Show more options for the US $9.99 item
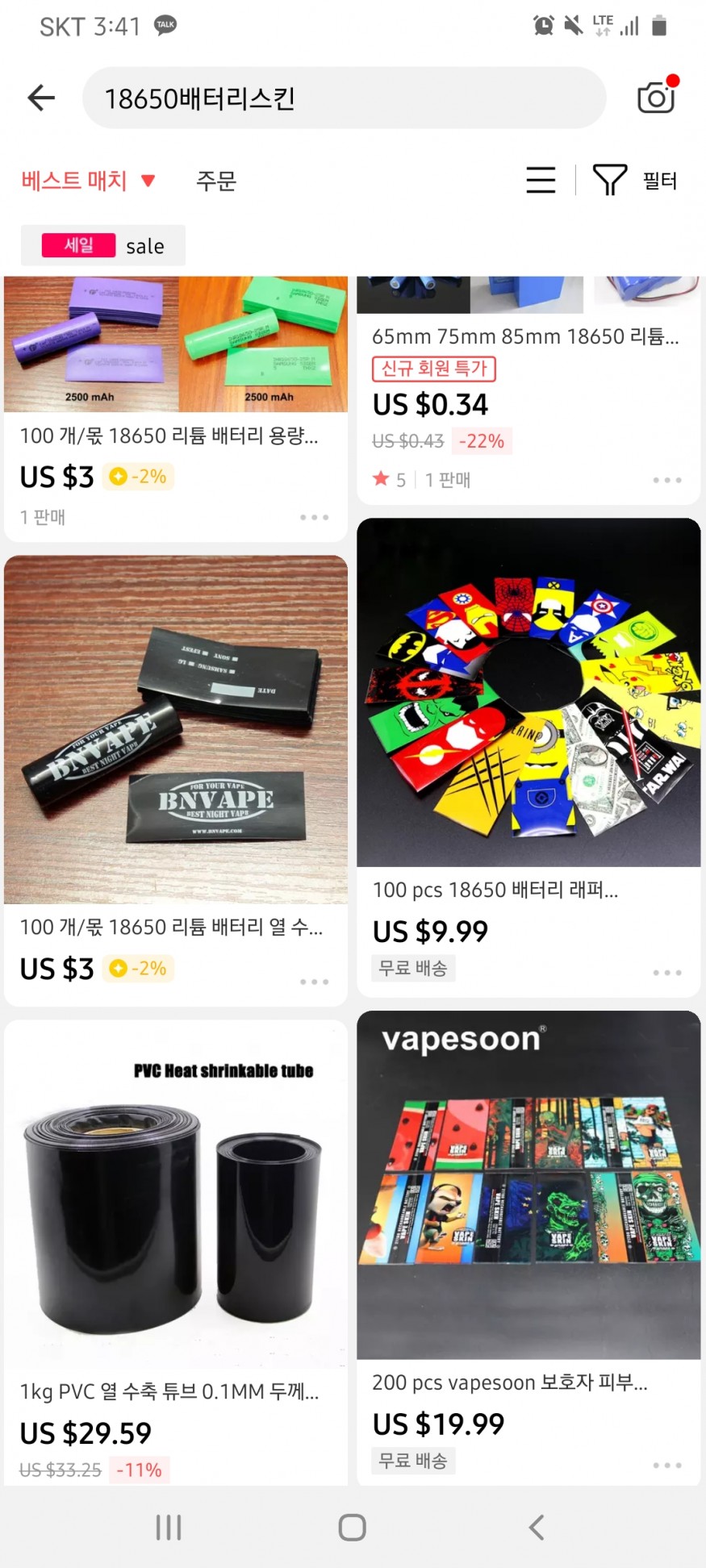Image resolution: width=706 pixels, height=1568 pixels. (x=667, y=973)
